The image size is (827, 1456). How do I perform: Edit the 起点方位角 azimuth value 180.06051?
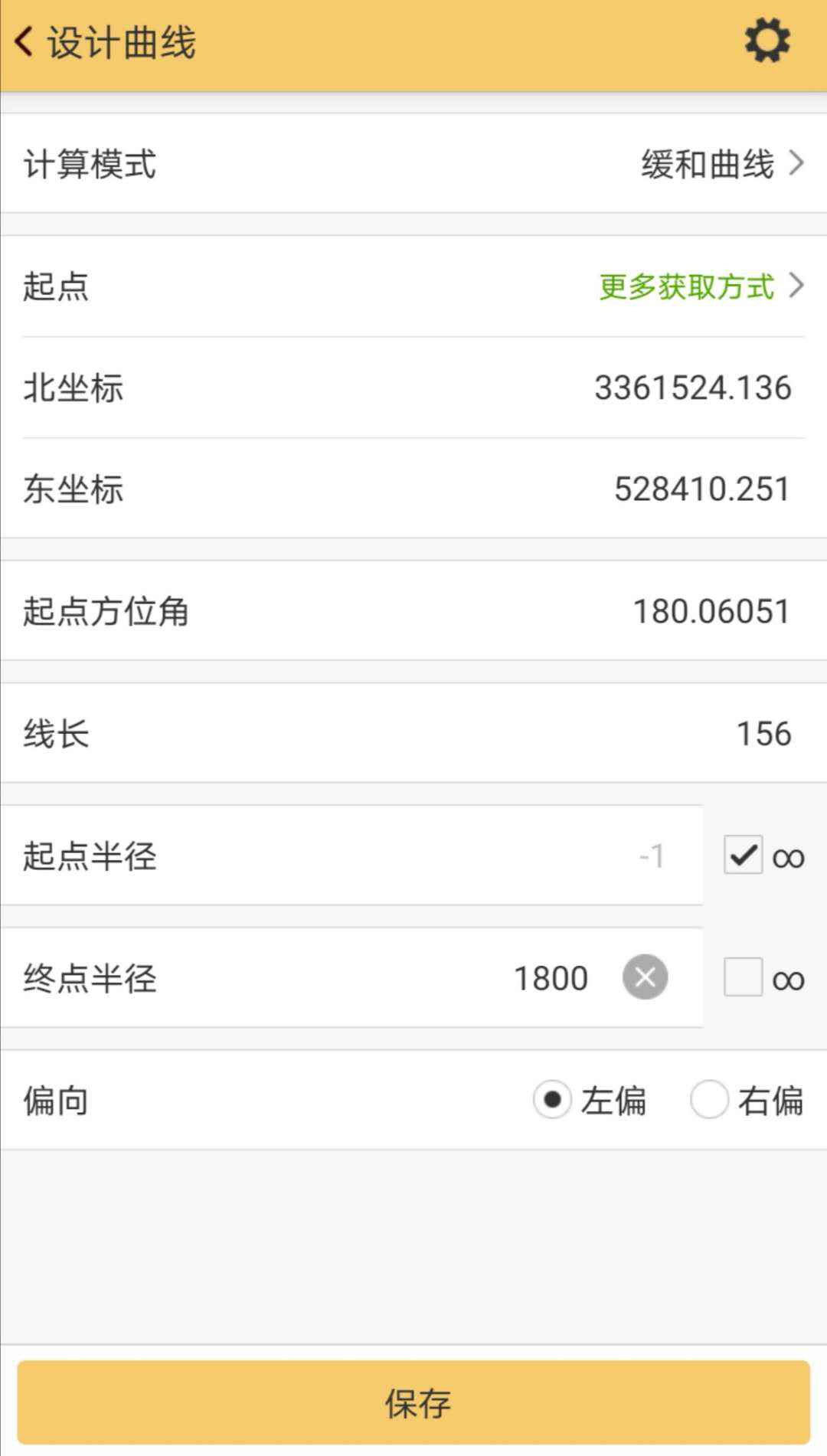pos(711,610)
